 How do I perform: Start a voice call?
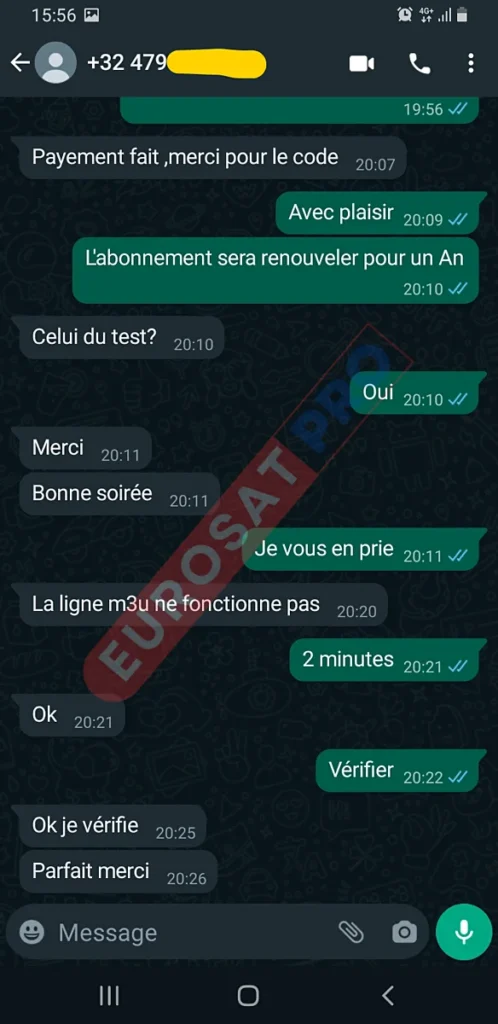tap(420, 63)
